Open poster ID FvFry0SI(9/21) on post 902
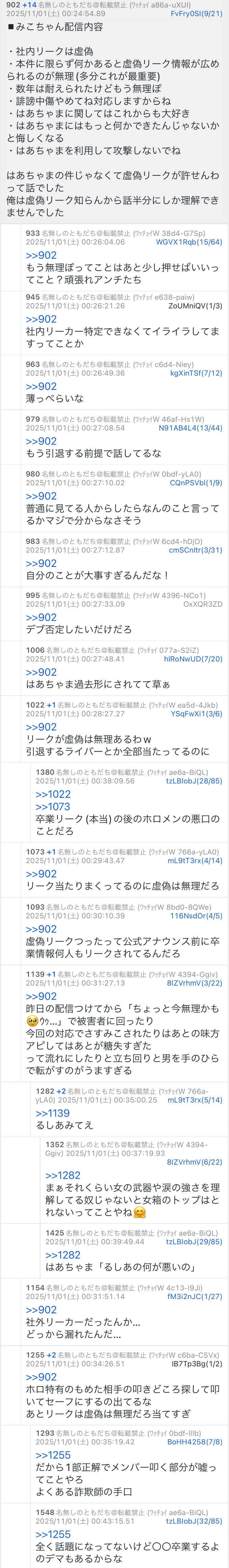The image size is (229, 1568). click(x=196, y=13)
